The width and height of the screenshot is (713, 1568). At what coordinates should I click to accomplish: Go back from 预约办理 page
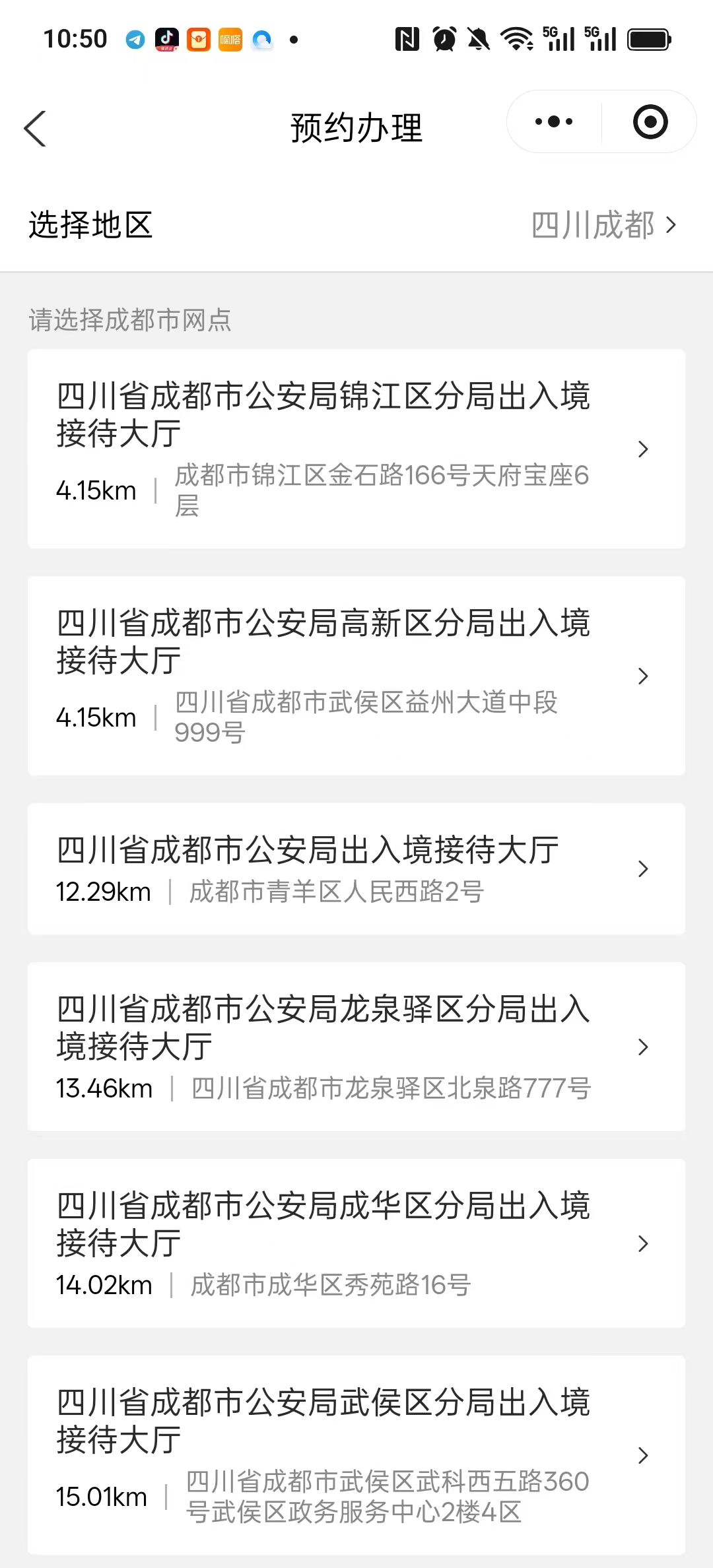point(36,128)
